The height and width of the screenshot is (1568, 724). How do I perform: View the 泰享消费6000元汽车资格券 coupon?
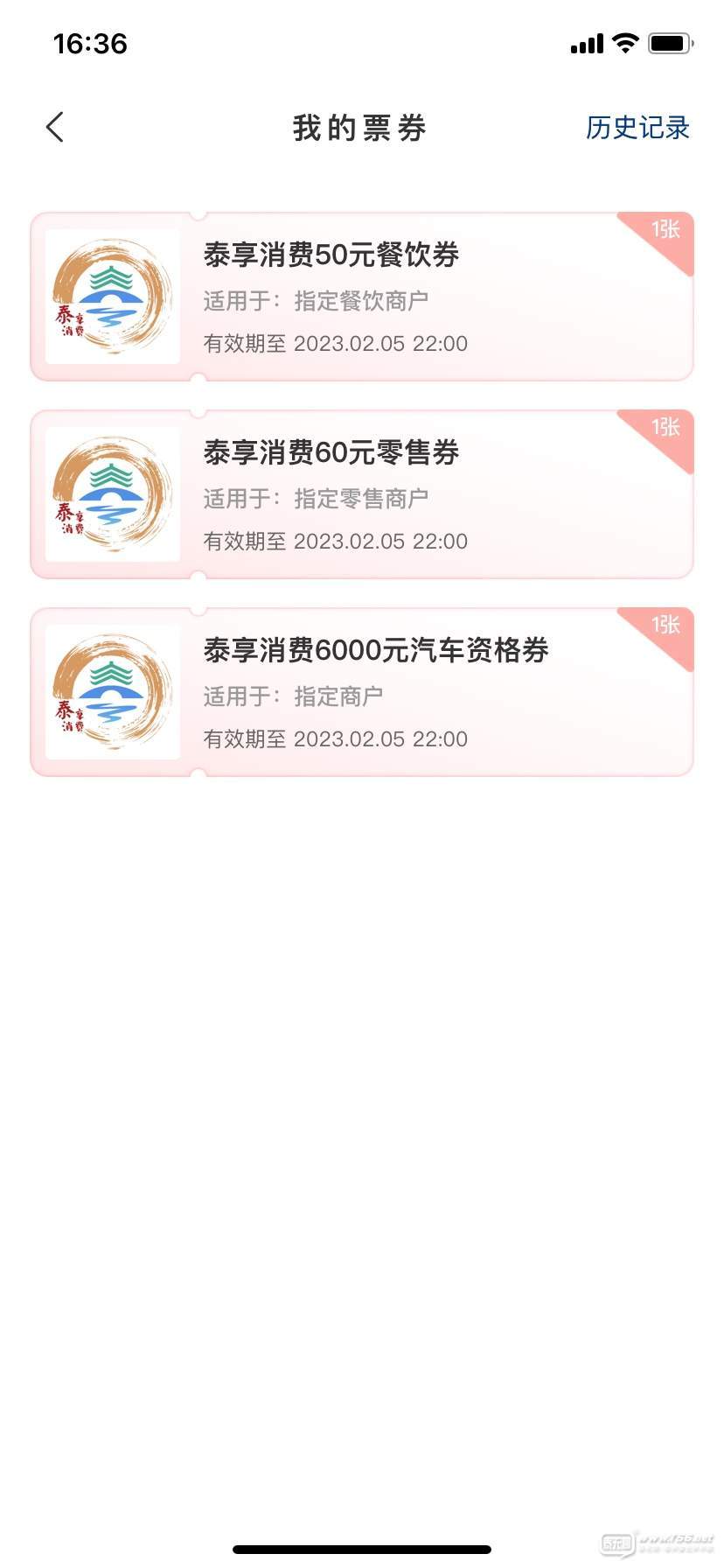pyautogui.click(x=361, y=692)
